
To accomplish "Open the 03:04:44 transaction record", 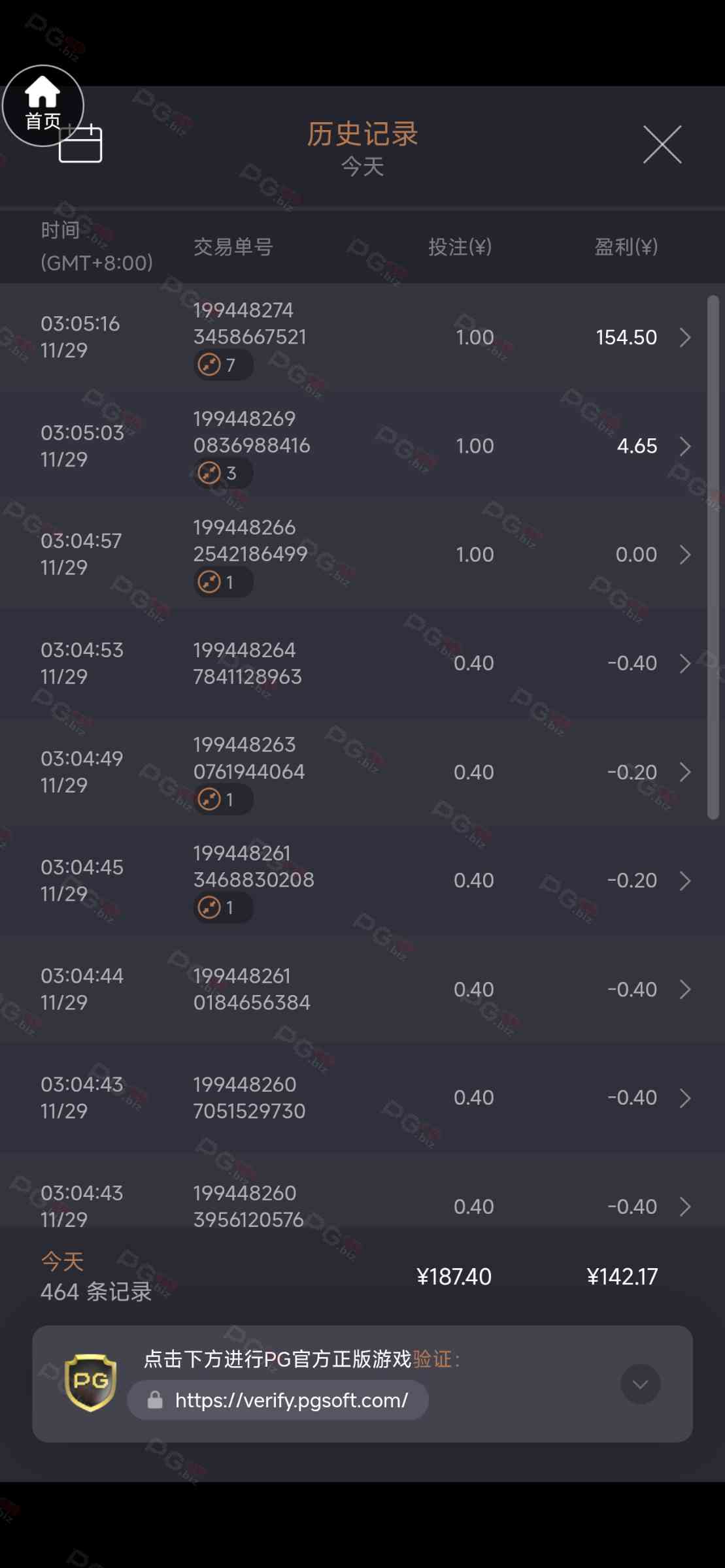I will (x=684, y=989).
